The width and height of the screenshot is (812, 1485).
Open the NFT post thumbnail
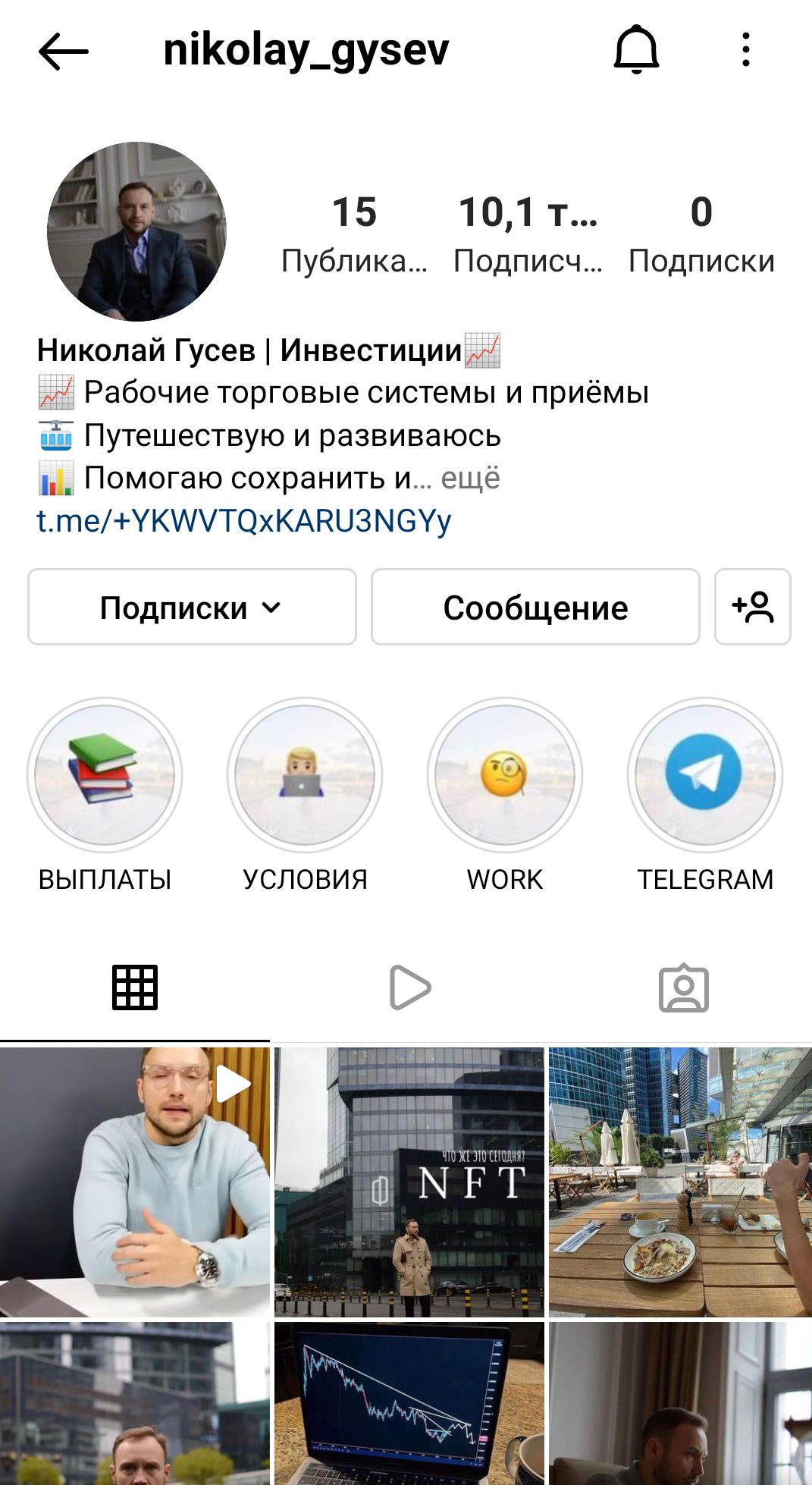(x=409, y=1182)
